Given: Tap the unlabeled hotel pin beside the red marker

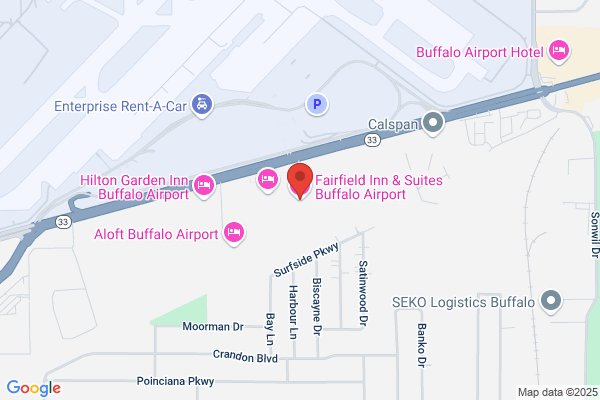Looking at the screenshot, I should tap(267, 180).
